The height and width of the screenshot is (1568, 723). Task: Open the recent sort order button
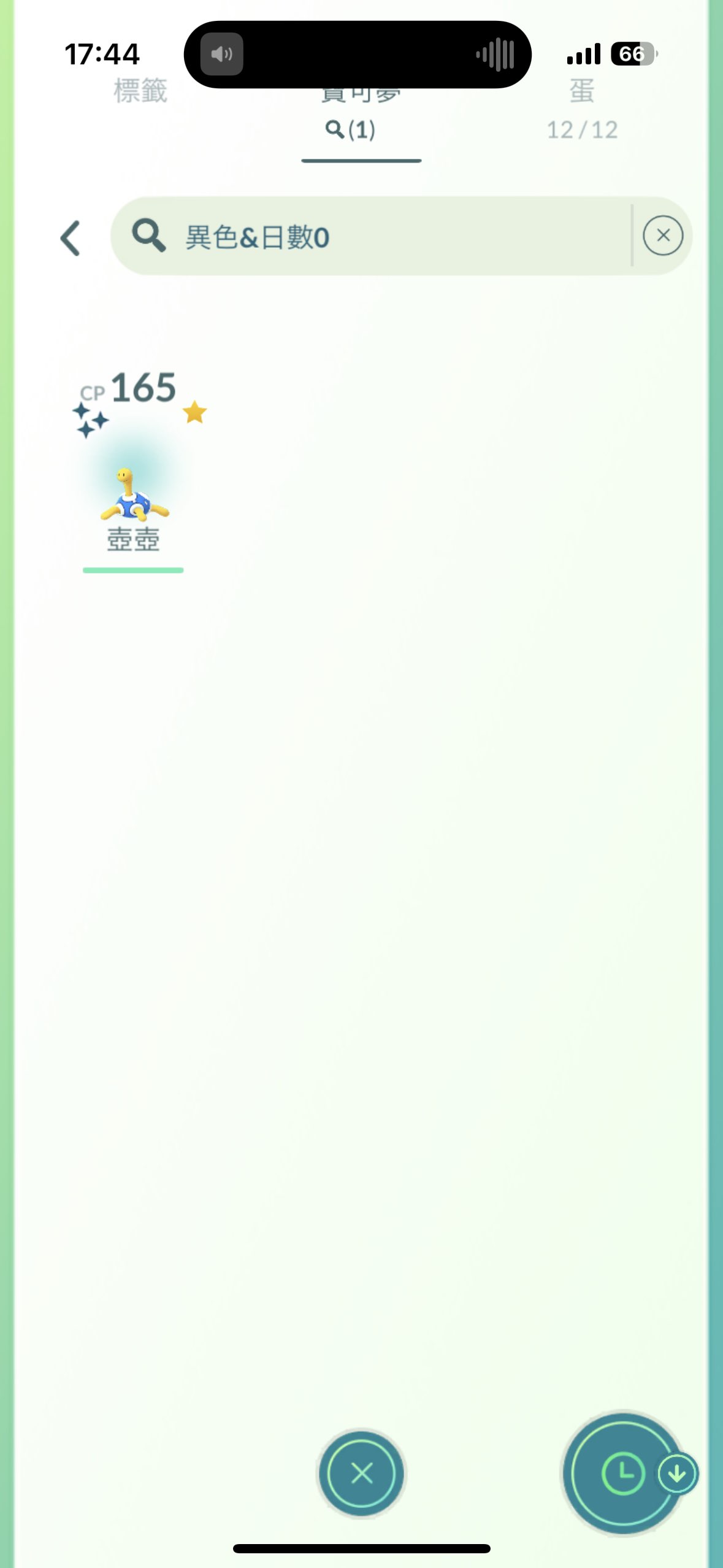click(623, 1472)
